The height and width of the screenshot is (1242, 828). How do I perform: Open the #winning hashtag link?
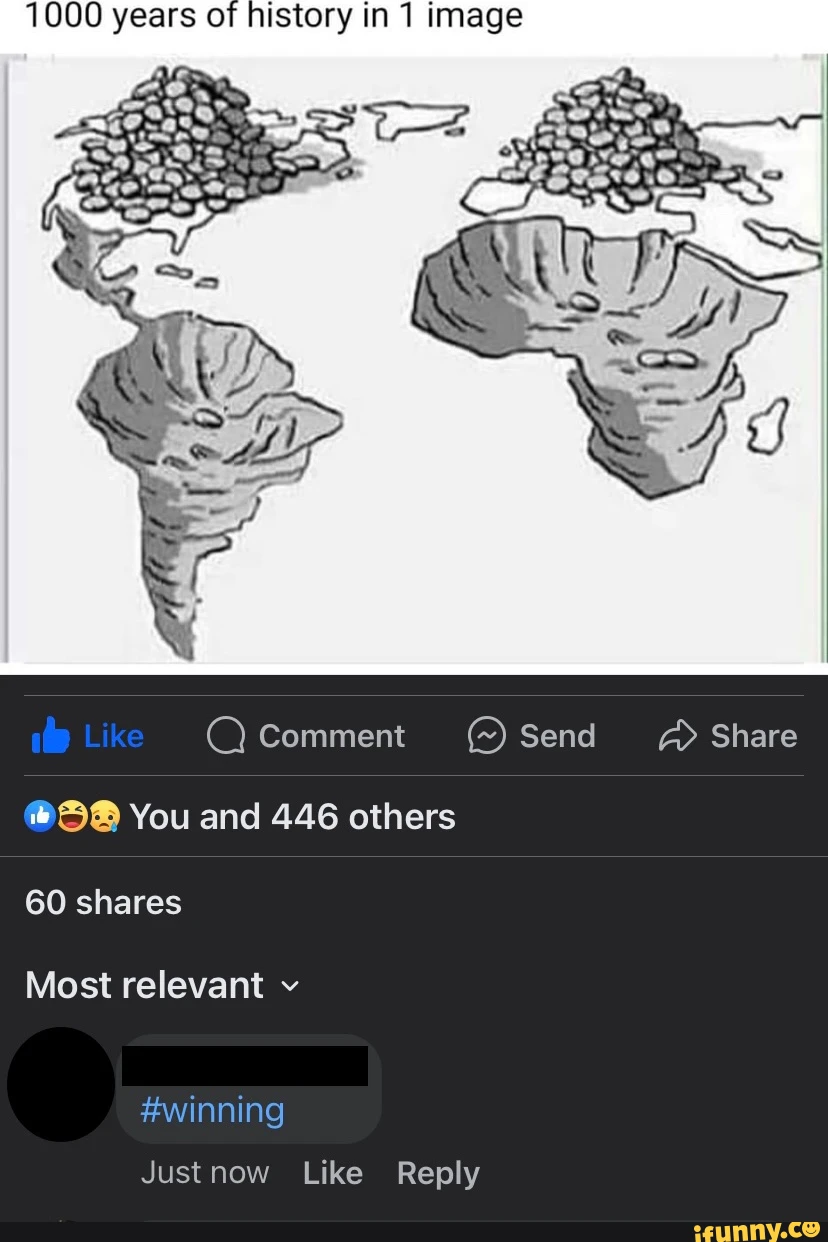(211, 1110)
